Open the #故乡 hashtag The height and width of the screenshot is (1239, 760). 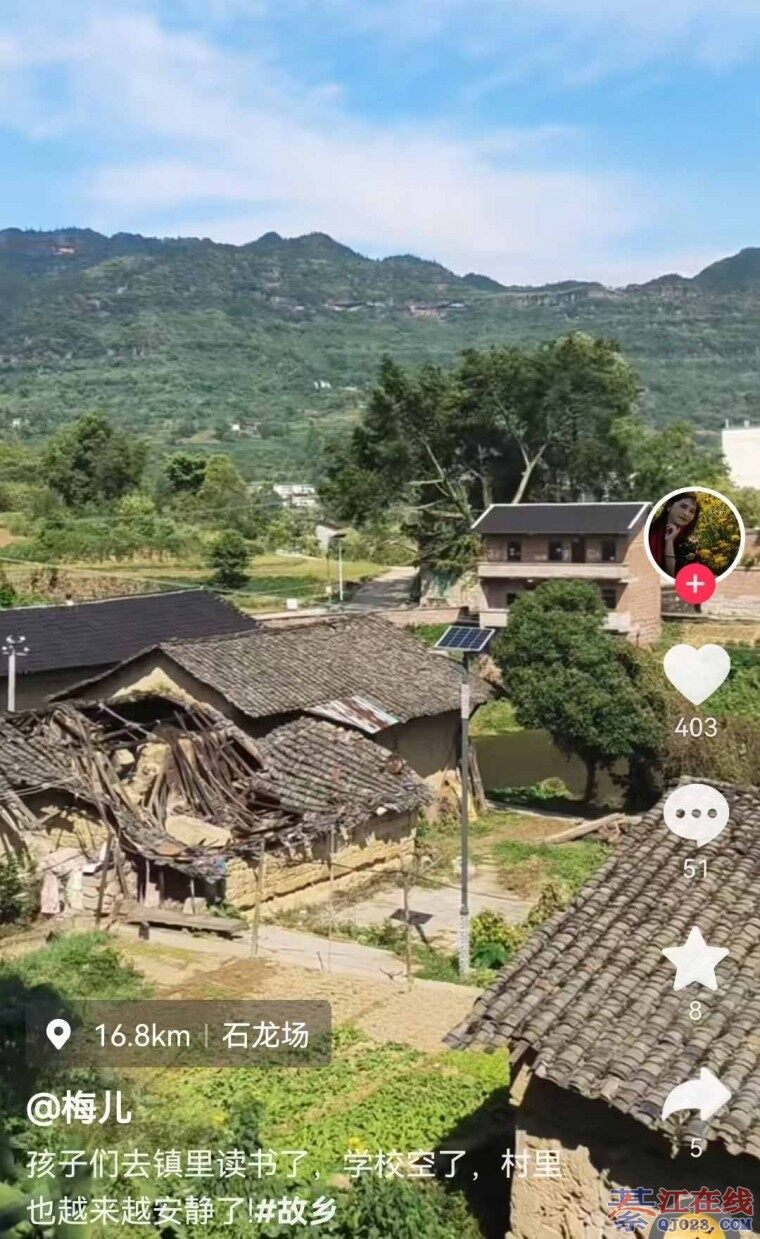tap(295, 1211)
